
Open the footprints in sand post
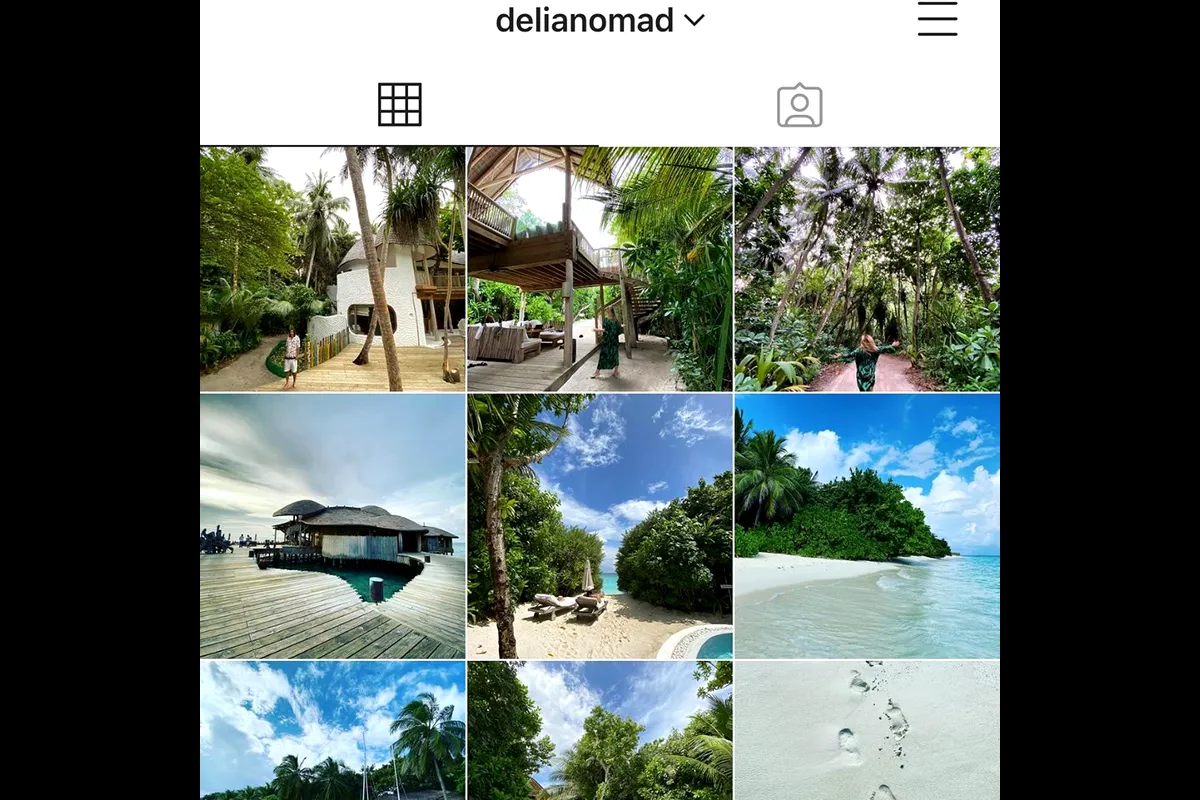867,731
